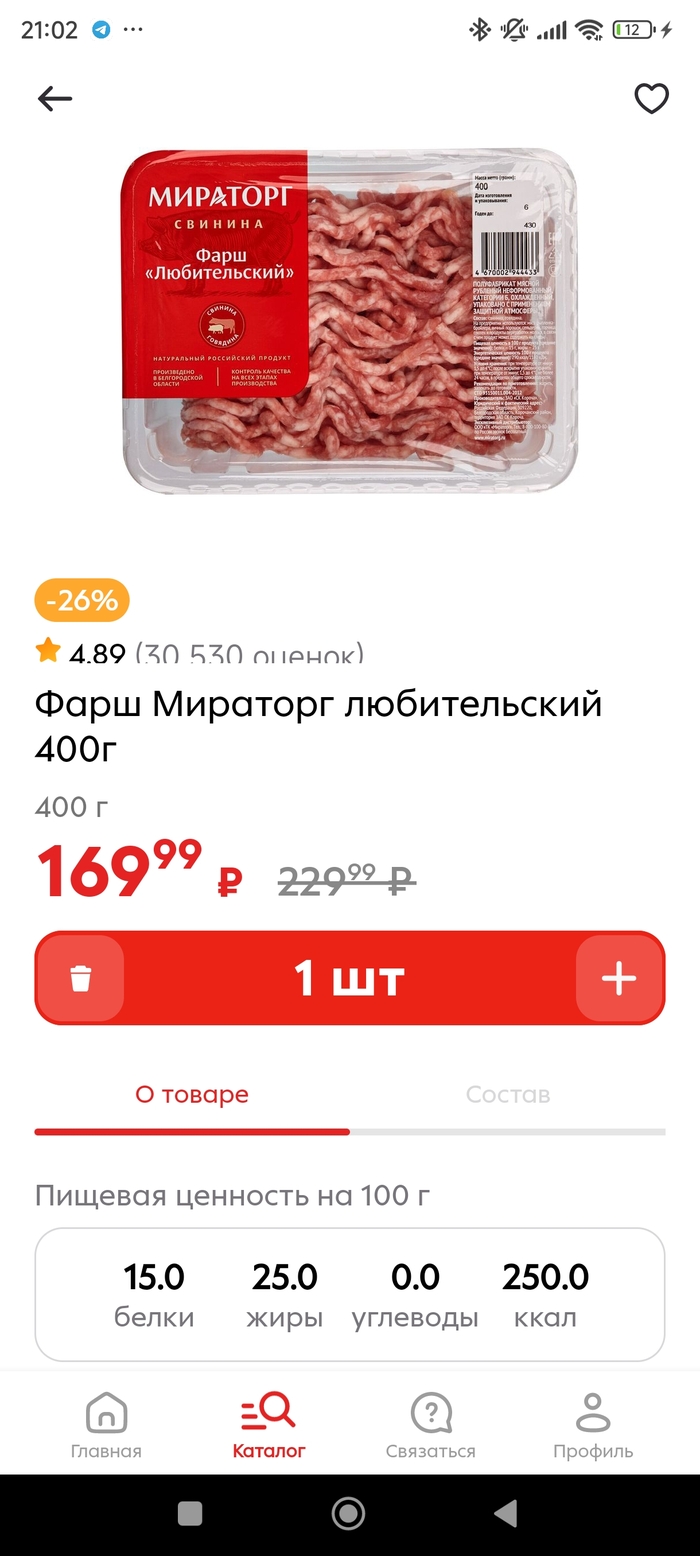Open the Каталог tab
This screenshot has height=1556, width=700.
268,1424
